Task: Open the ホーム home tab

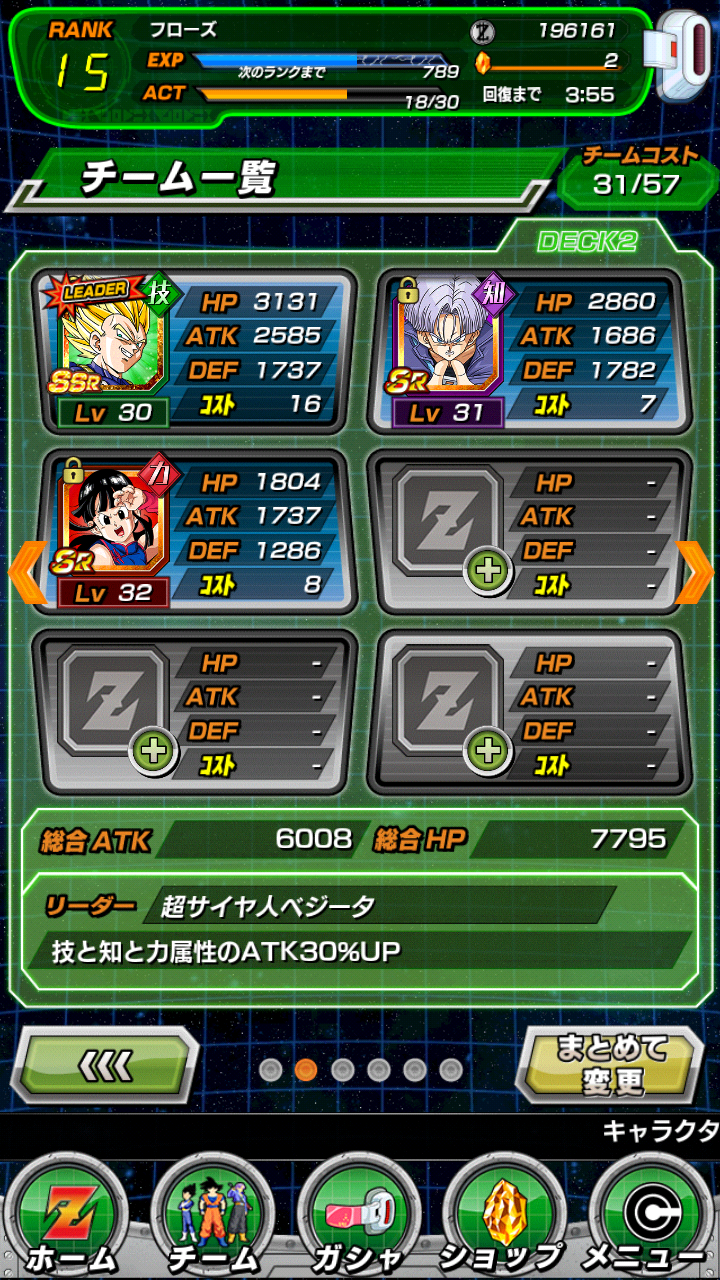Action: point(73,1215)
